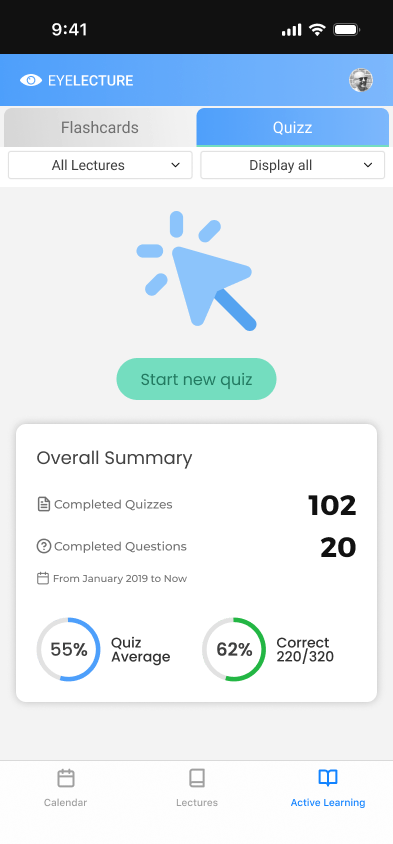This screenshot has height=844, width=393.
Task: Open the Display all dropdown
Action: pyautogui.click(x=292, y=165)
